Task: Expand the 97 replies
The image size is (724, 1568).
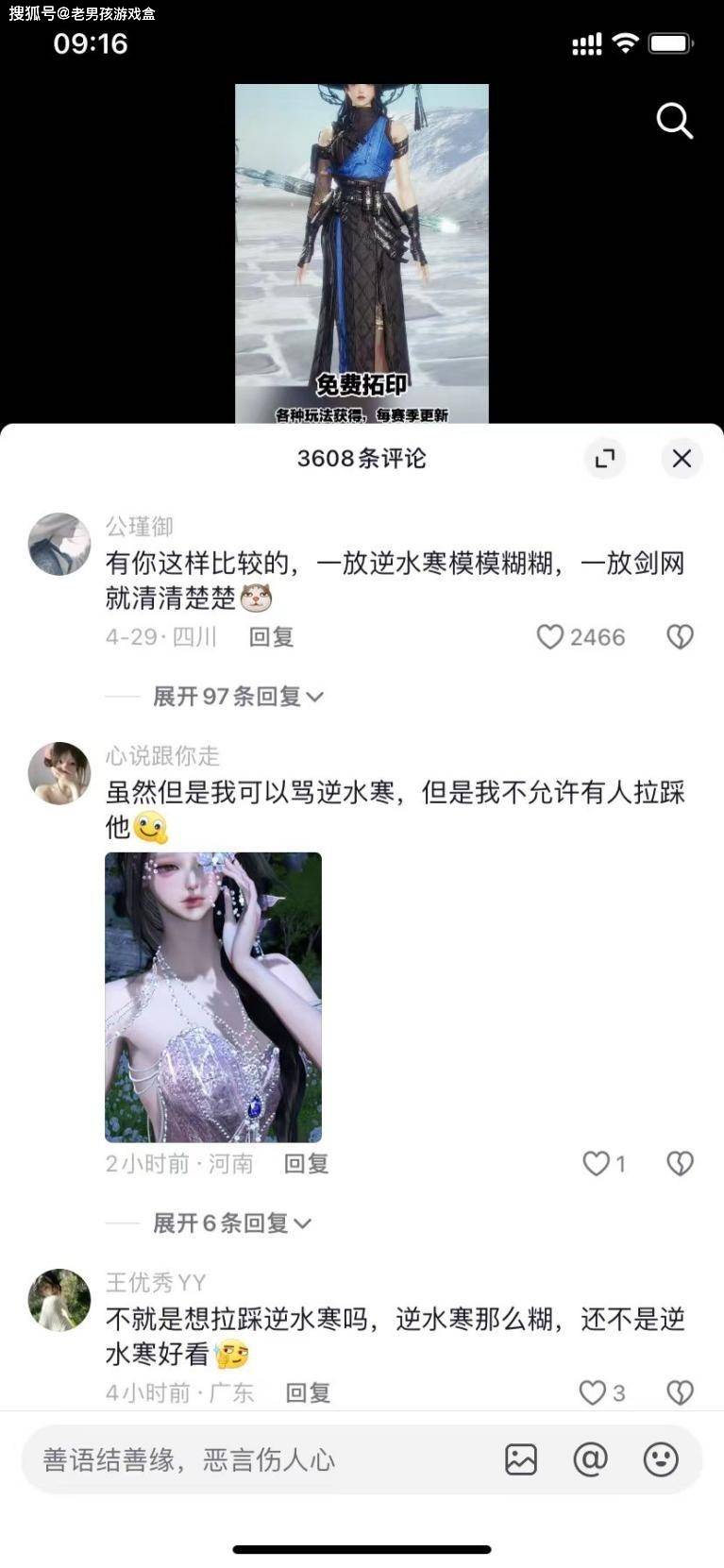Action: pos(238,697)
